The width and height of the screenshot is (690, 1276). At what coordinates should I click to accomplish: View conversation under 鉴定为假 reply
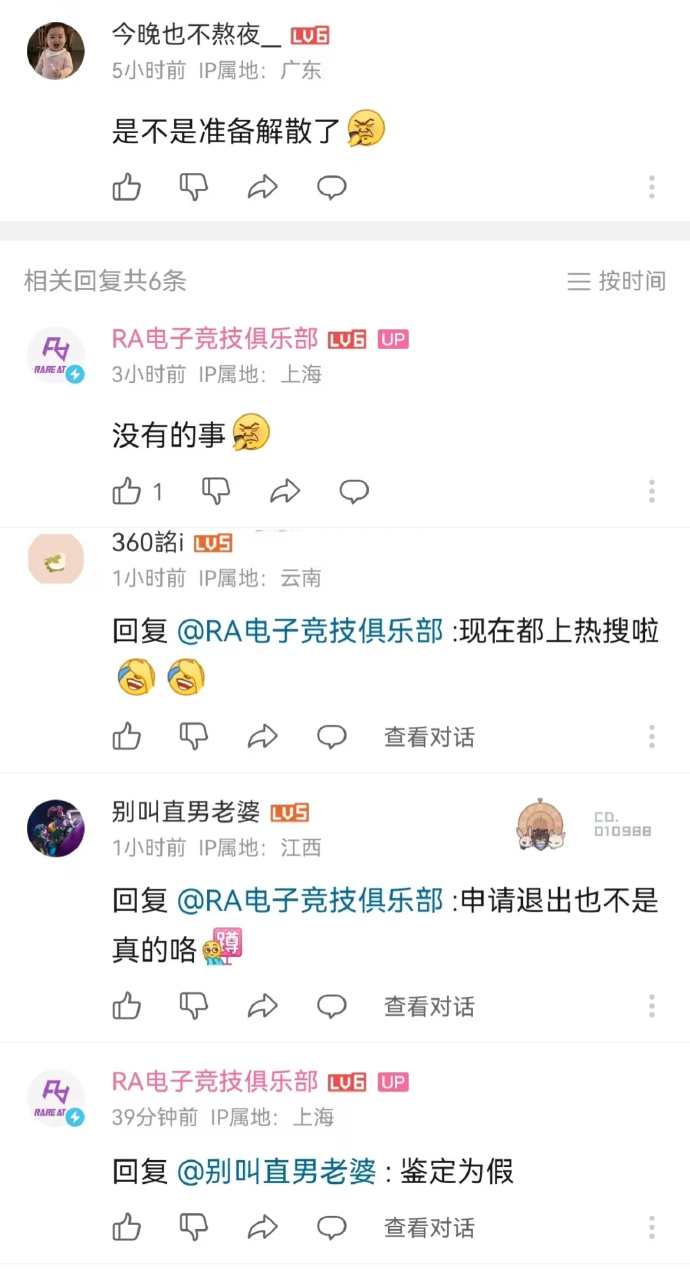[429, 1227]
